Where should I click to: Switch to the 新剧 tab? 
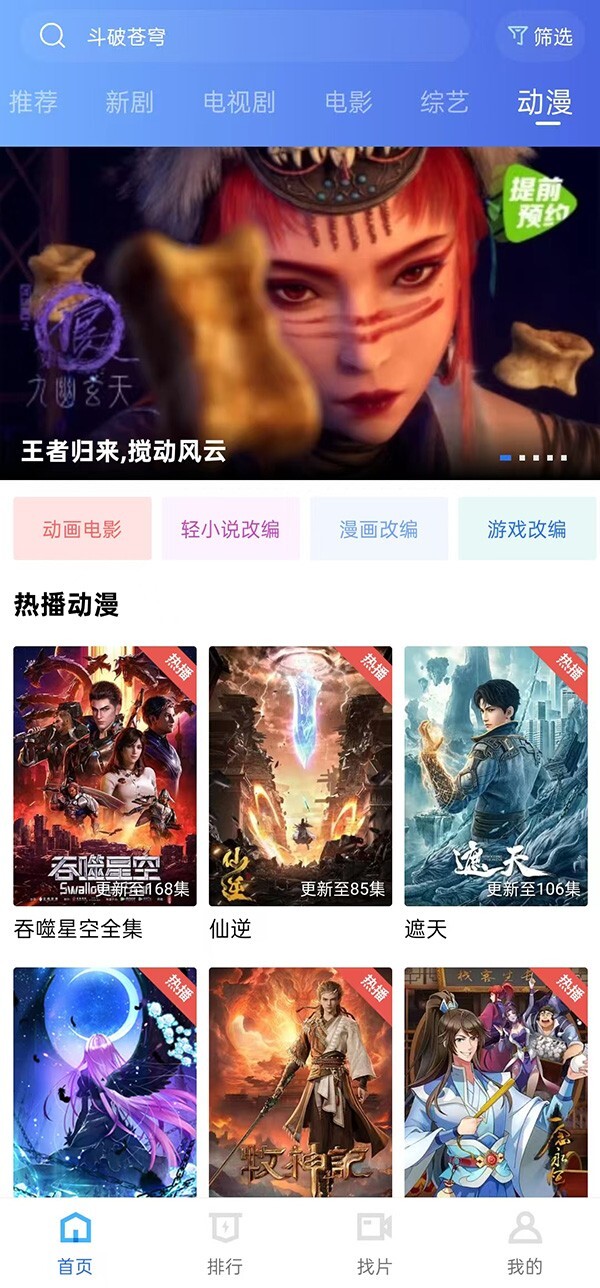pyautogui.click(x=130, y=102)
